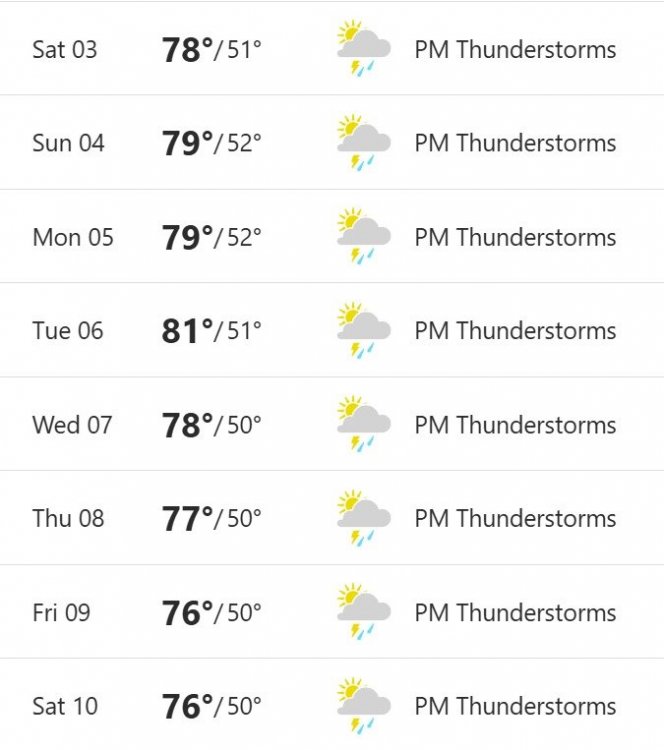
Task: Open the Sat 03 forecast details
Action: coord(330,49)
